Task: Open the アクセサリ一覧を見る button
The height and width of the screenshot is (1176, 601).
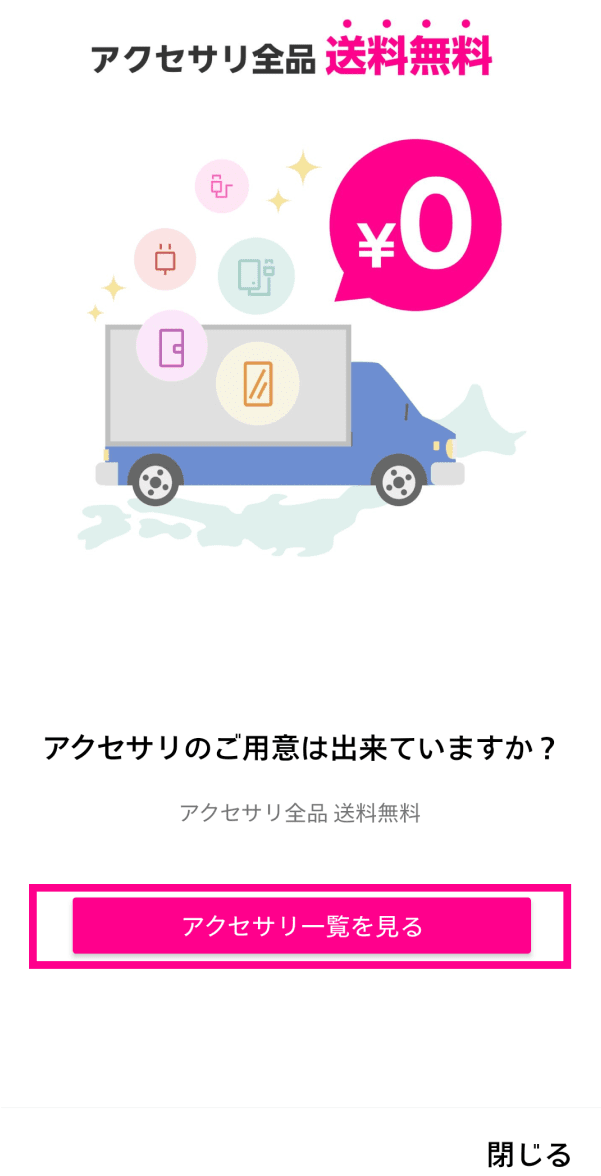Action: (301, 926)
